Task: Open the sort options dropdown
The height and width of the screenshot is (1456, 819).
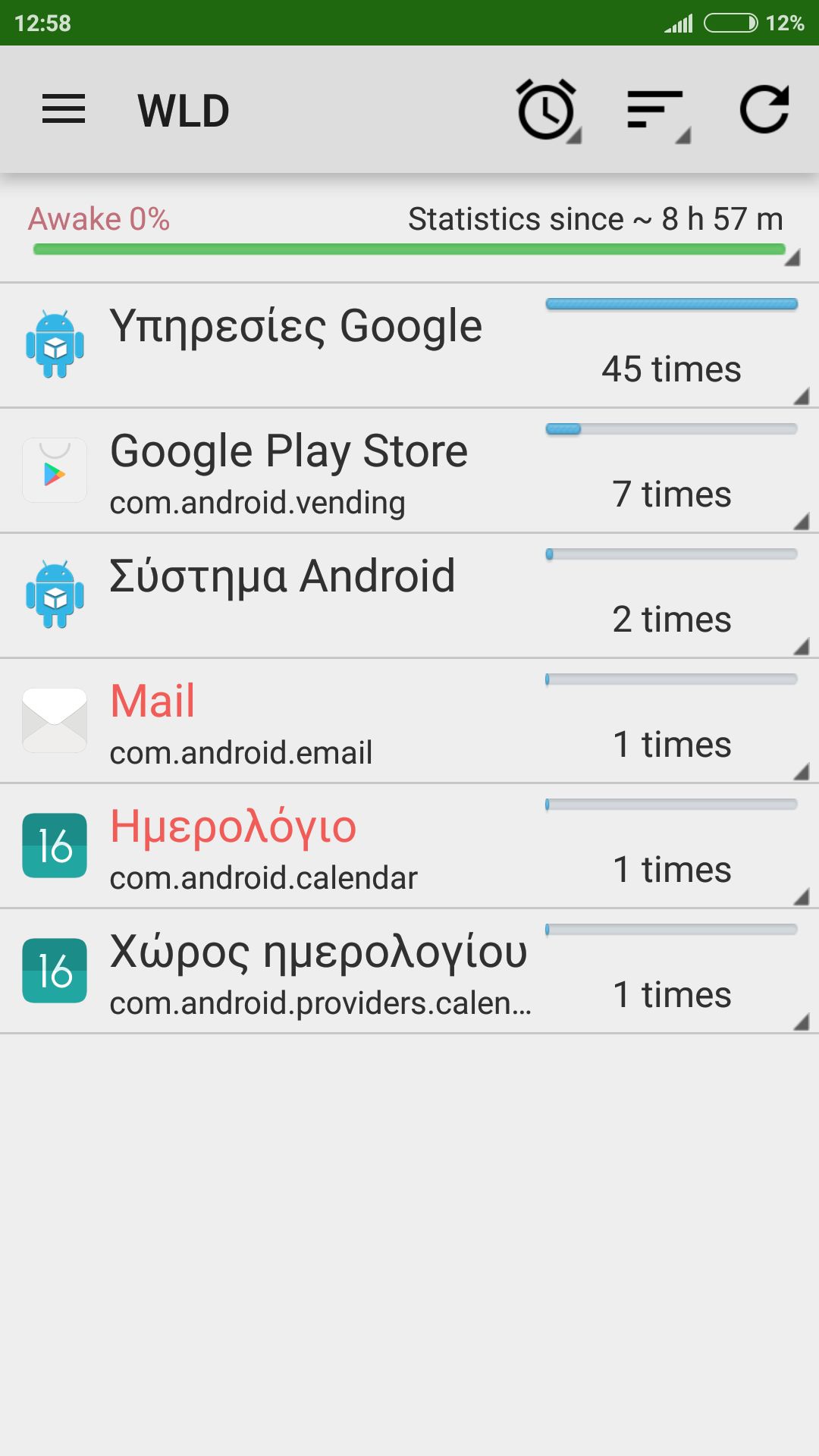Action: 657,111
